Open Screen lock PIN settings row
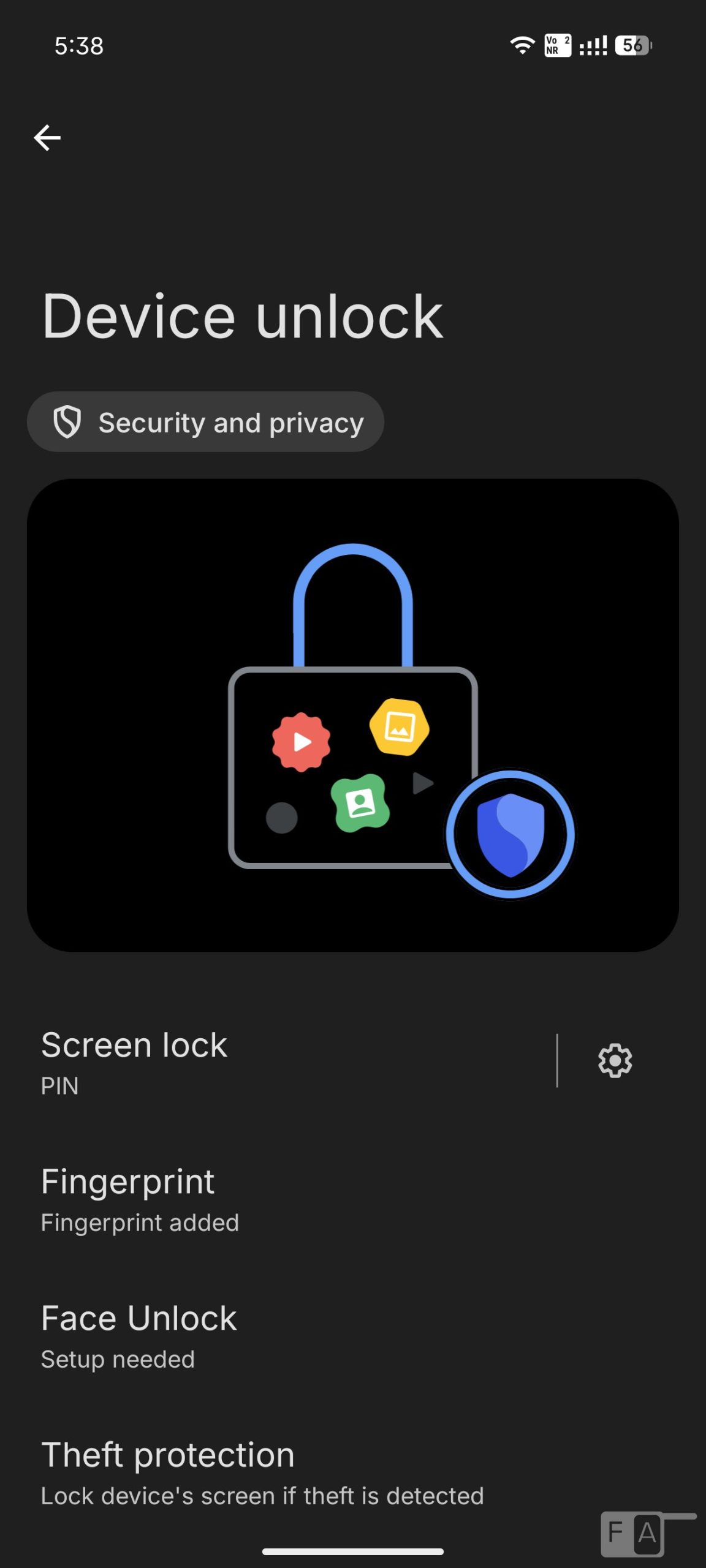This screenshot has height=1568, width=706. point(245,1061)
